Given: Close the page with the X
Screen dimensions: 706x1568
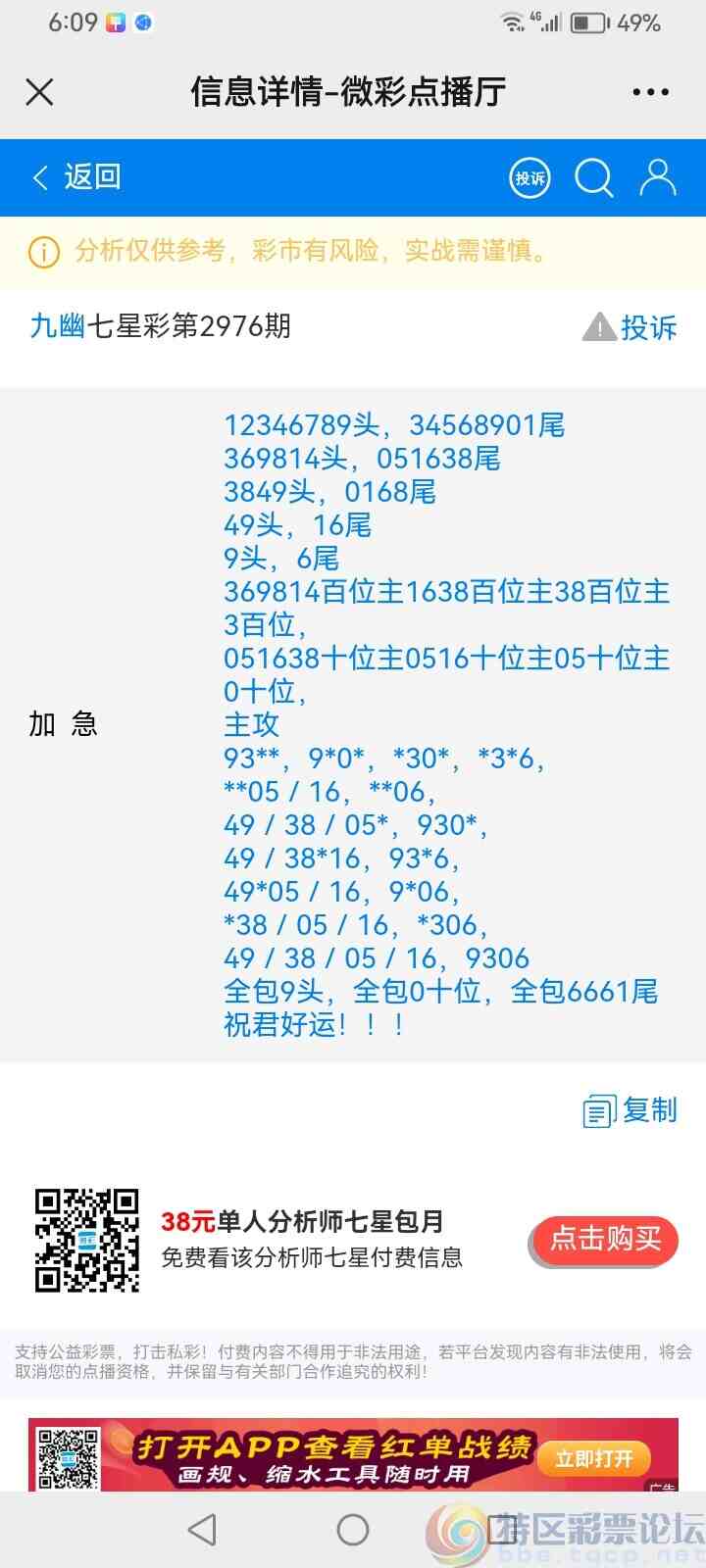Looking at the screenshot, I should (x=39, y=91).
